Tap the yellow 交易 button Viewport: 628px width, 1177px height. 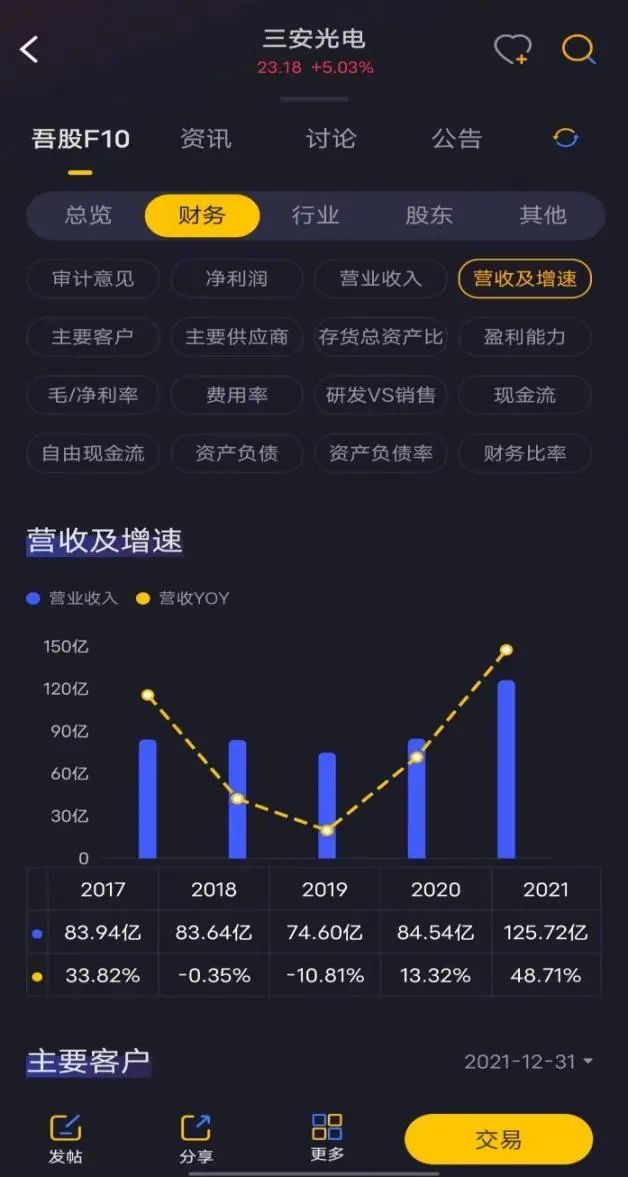498,1139
